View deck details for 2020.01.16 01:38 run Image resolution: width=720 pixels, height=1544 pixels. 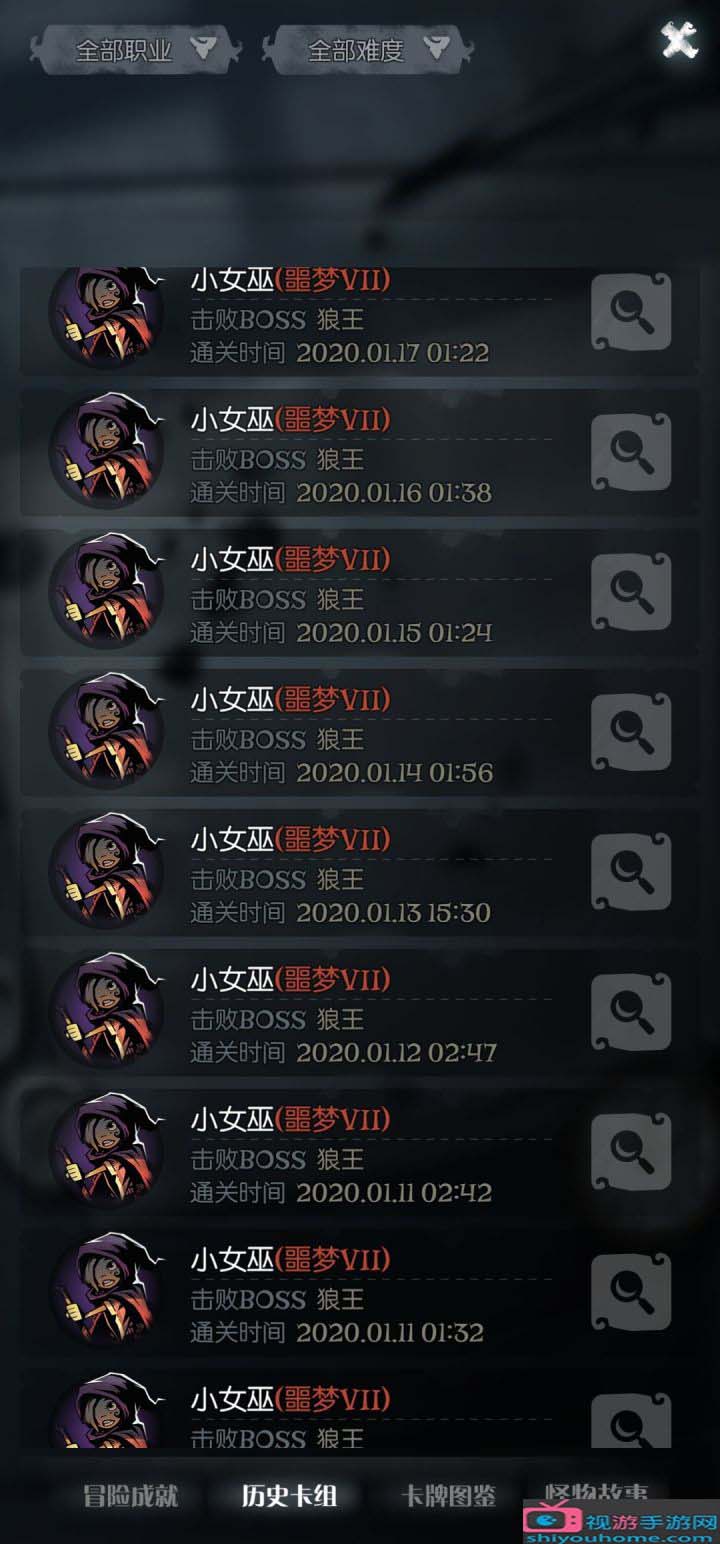[x=631, y=451]
